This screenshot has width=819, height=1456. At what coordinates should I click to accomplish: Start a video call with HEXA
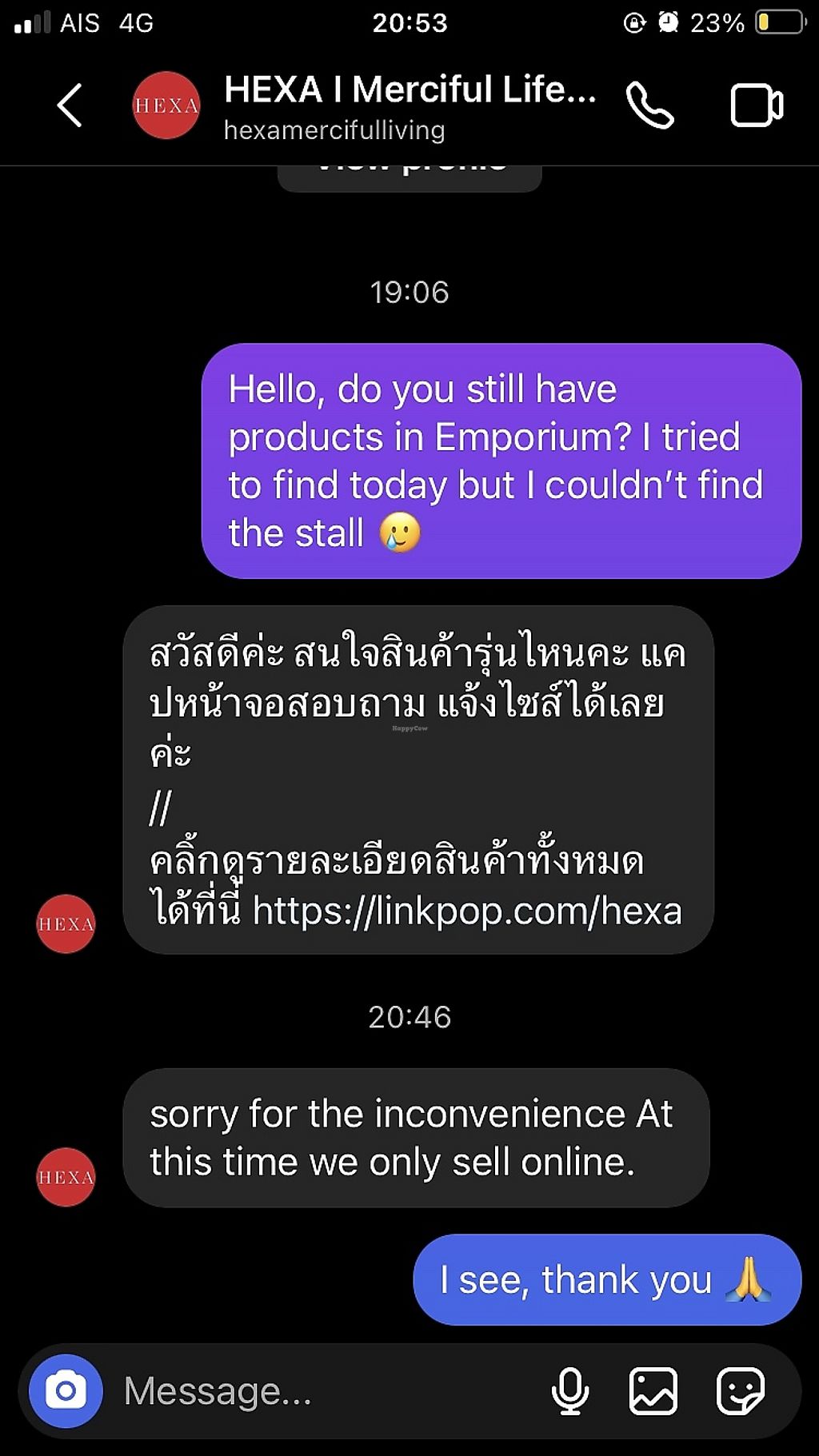[x=756, y=106]
